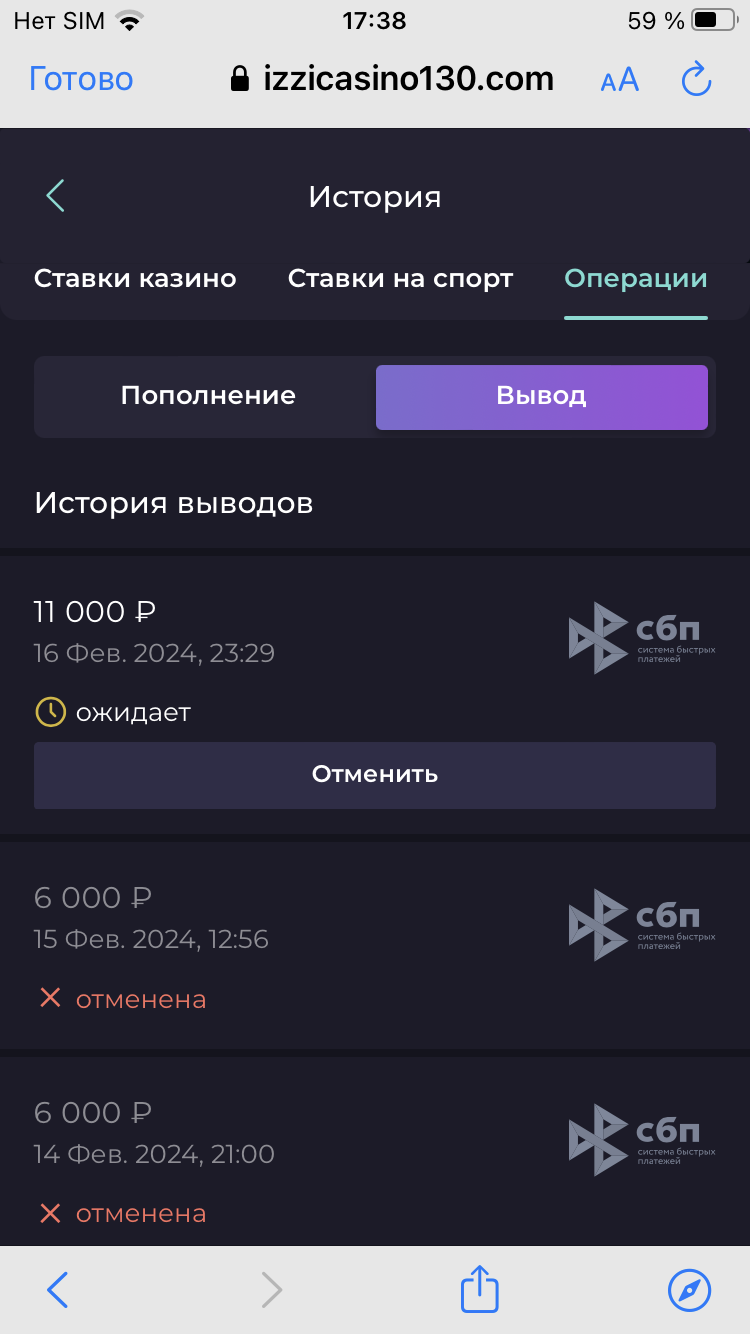The image size is (750, 1334).
Task: Select the Вывод segment
Action: coord(541,396)
